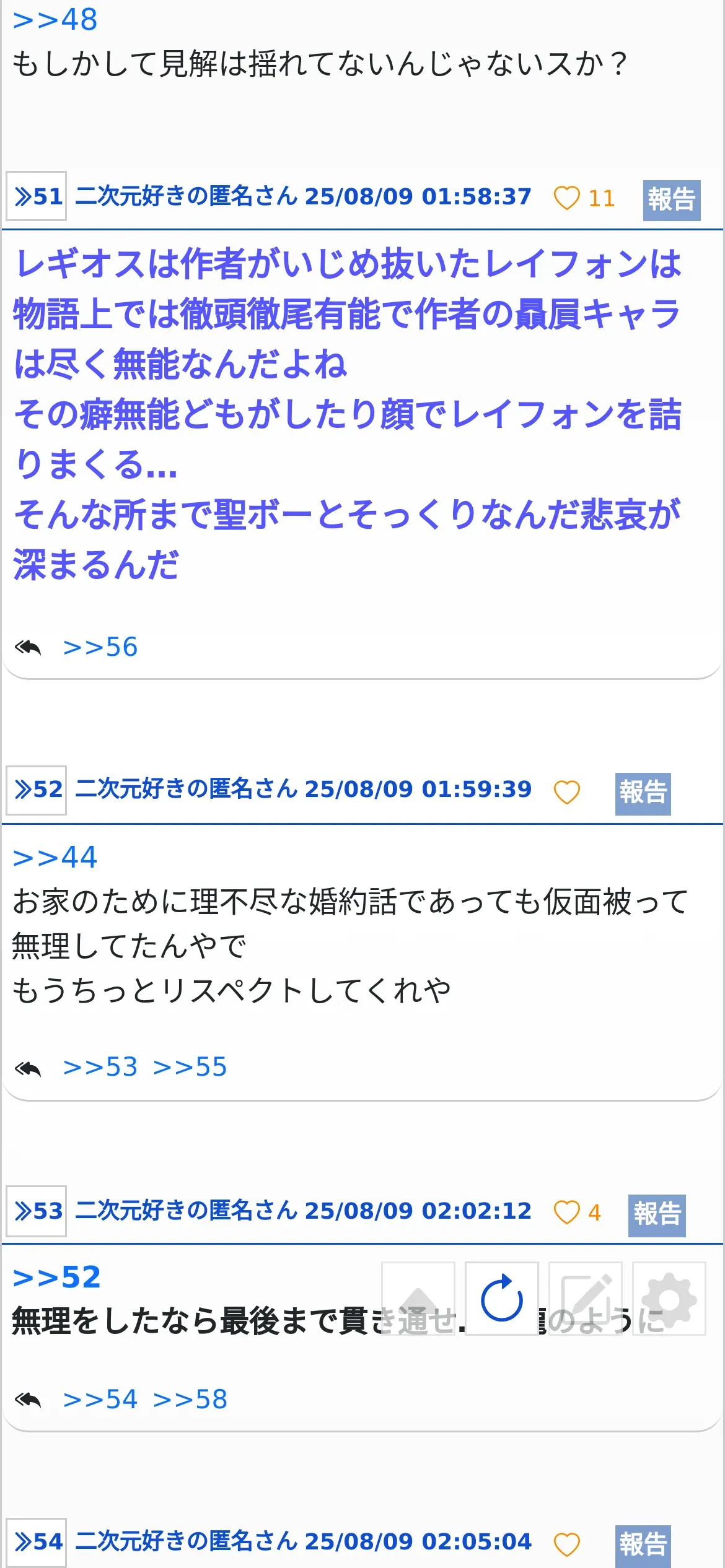Open reply link >>55

click(x=190, y=1067)
